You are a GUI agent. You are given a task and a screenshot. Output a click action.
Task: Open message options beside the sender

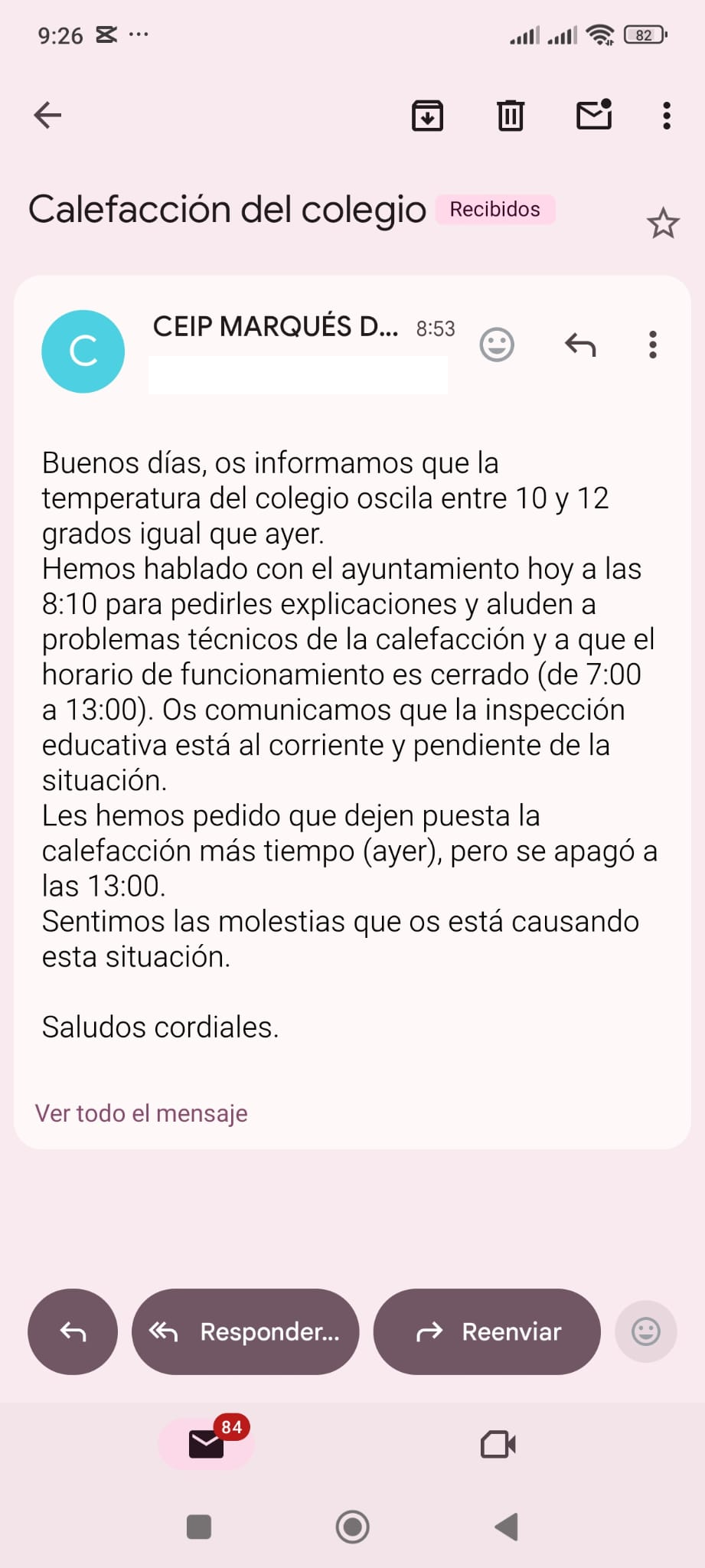point(653,345)
